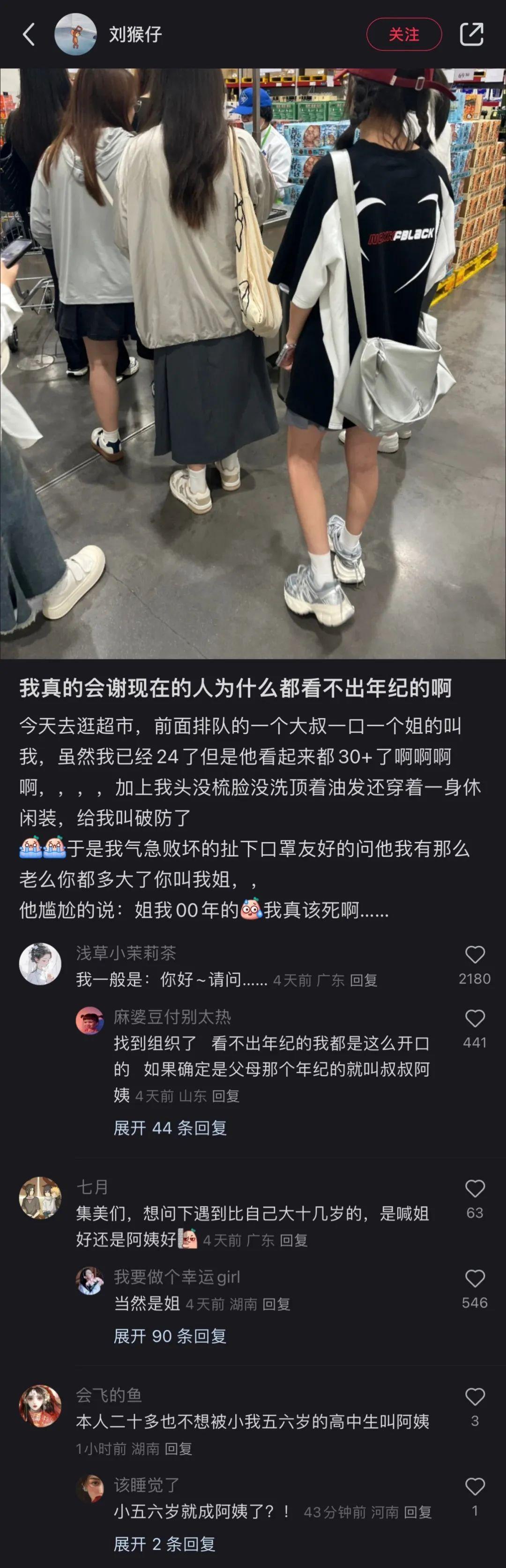View 七月's profile picture
The image size is (506, 1568).
40,1198
